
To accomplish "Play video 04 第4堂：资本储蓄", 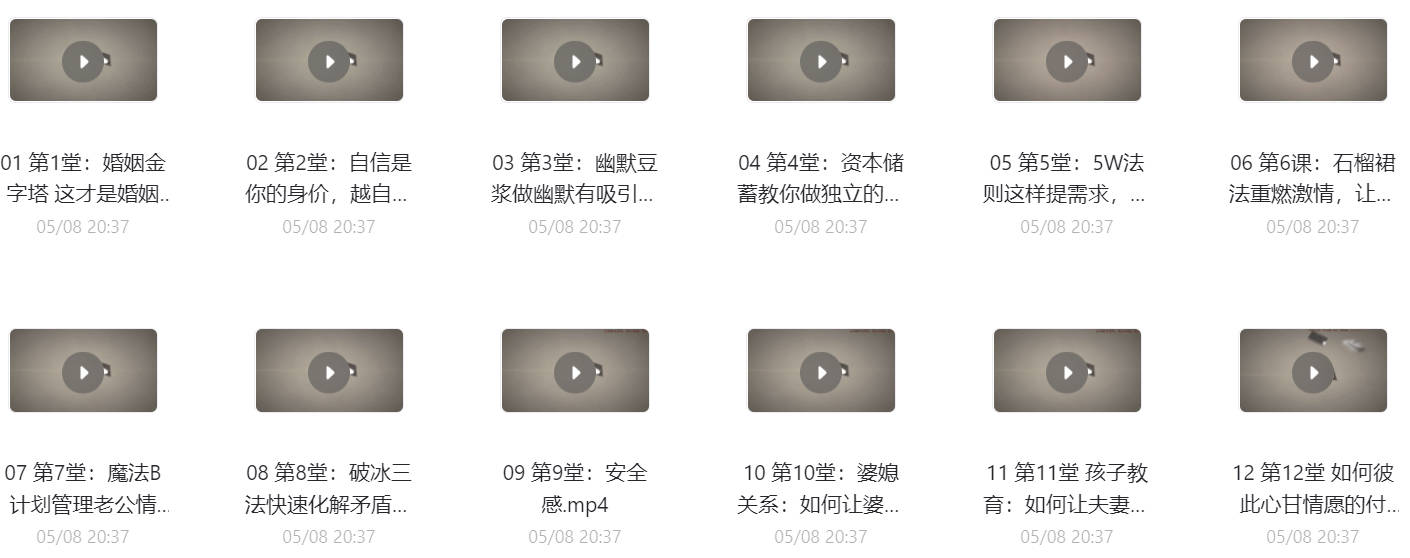I will click(x=821, y=61).
